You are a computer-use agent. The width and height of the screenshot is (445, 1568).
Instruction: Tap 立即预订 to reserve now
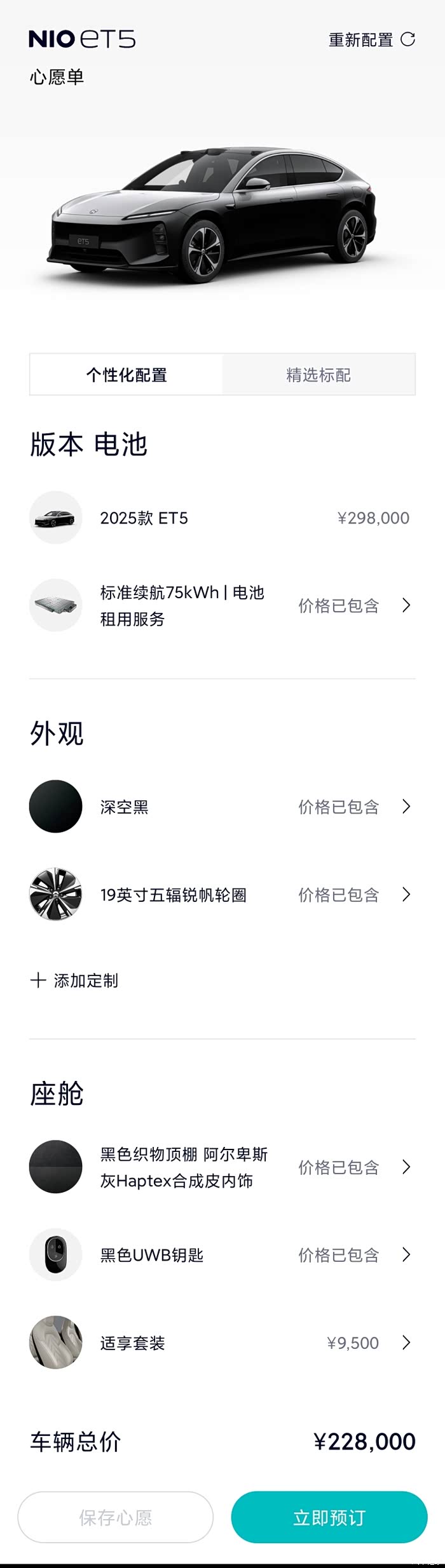(329, 1517)
